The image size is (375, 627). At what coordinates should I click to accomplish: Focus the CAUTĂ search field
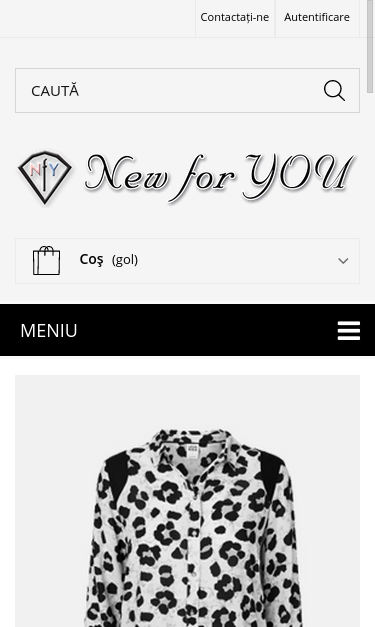[x=168, y=91]
